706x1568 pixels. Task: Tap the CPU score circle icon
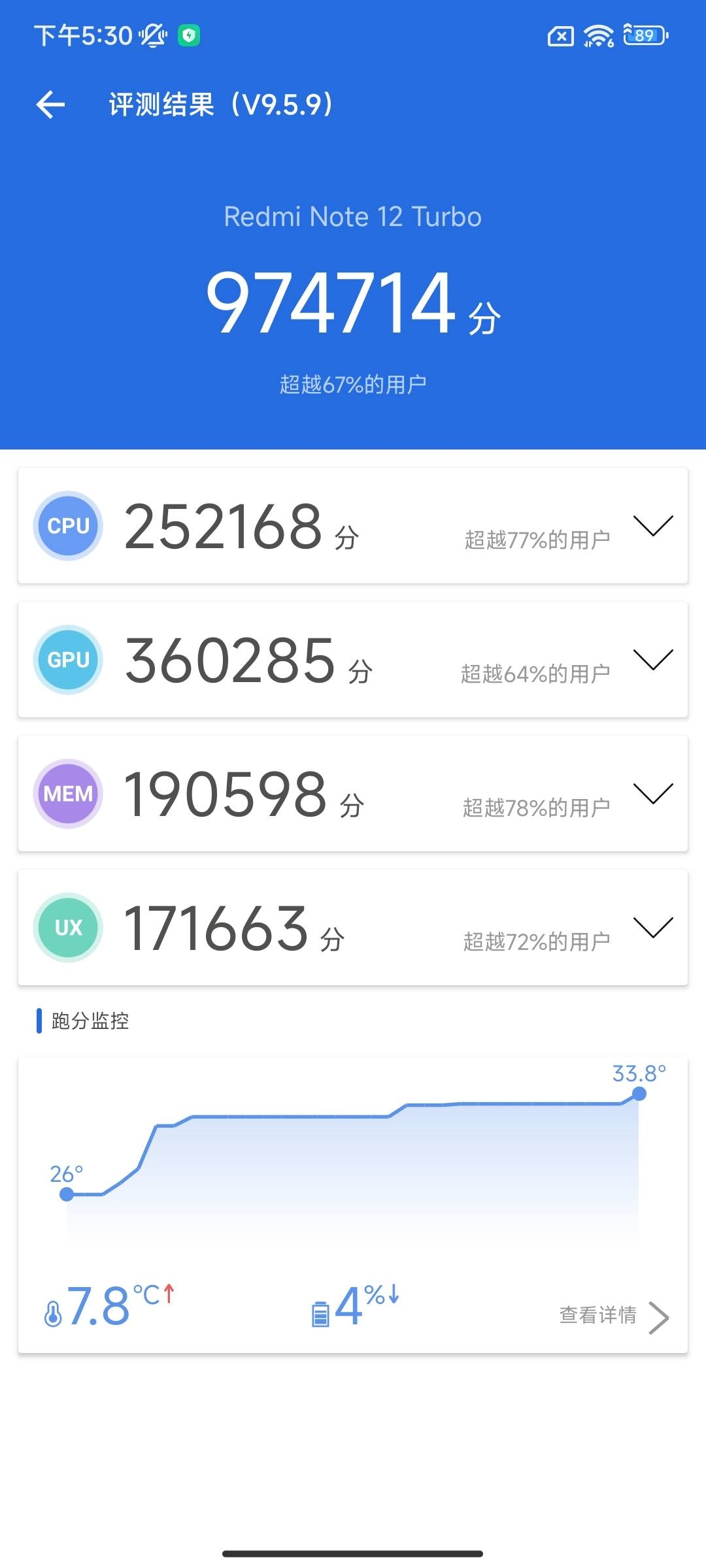coord(67,525)
